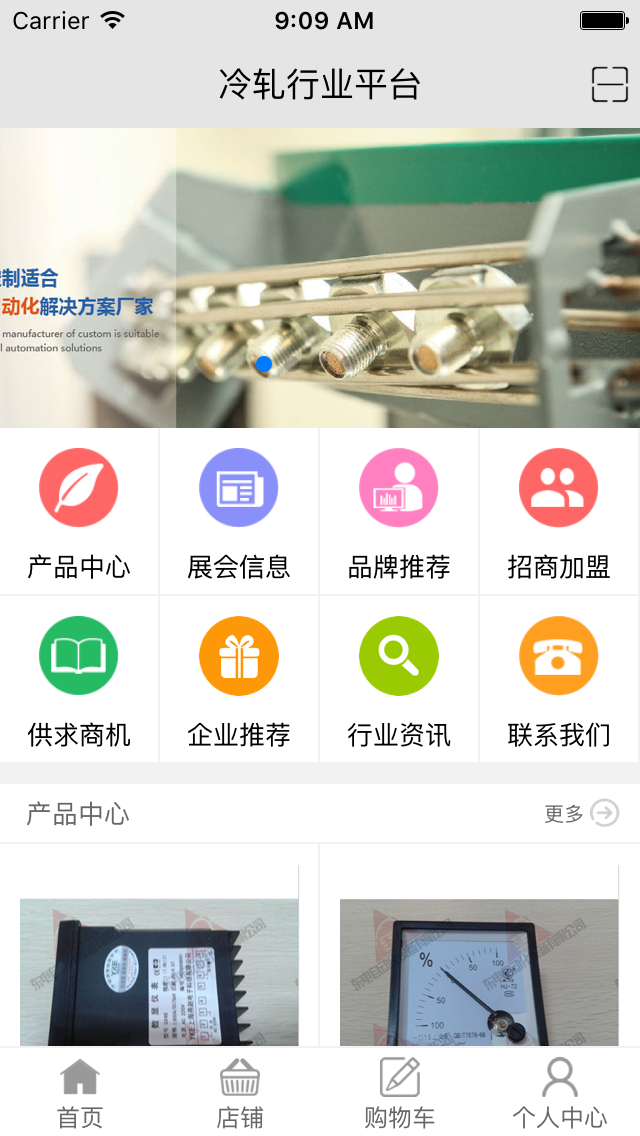Open 联系我们 contact page

click(559, 680)
